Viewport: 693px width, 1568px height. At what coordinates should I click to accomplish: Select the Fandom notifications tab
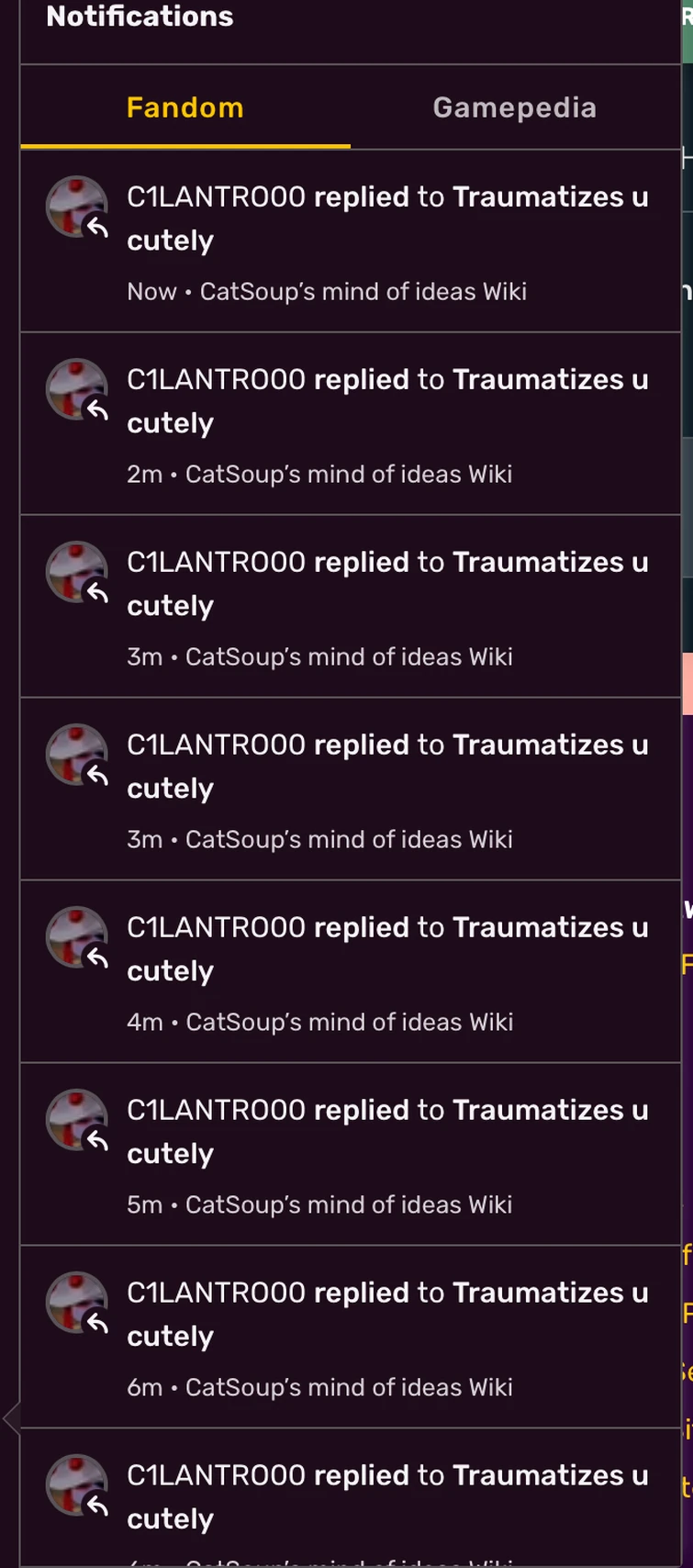(x=185, y=108)
